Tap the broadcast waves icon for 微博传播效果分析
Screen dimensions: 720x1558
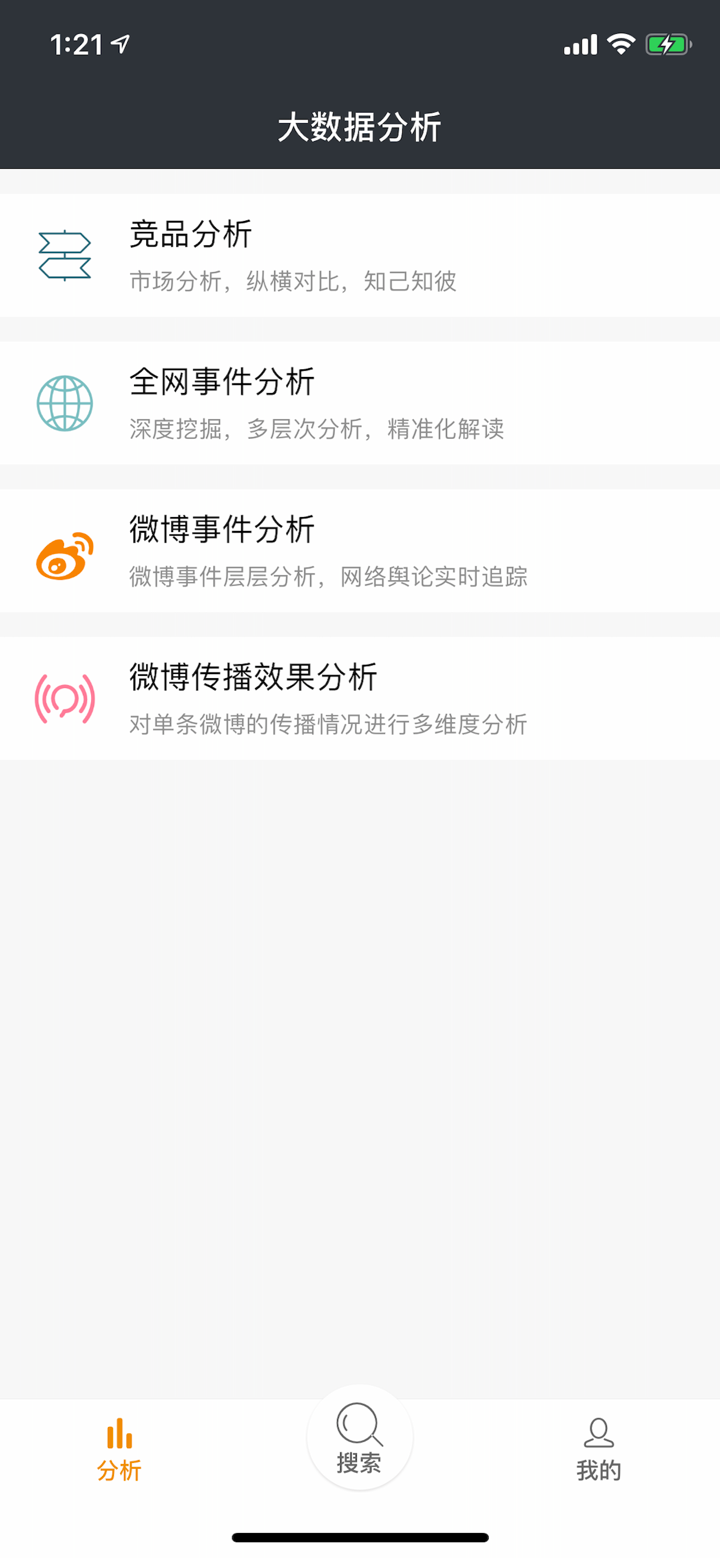tap(63, 698)
